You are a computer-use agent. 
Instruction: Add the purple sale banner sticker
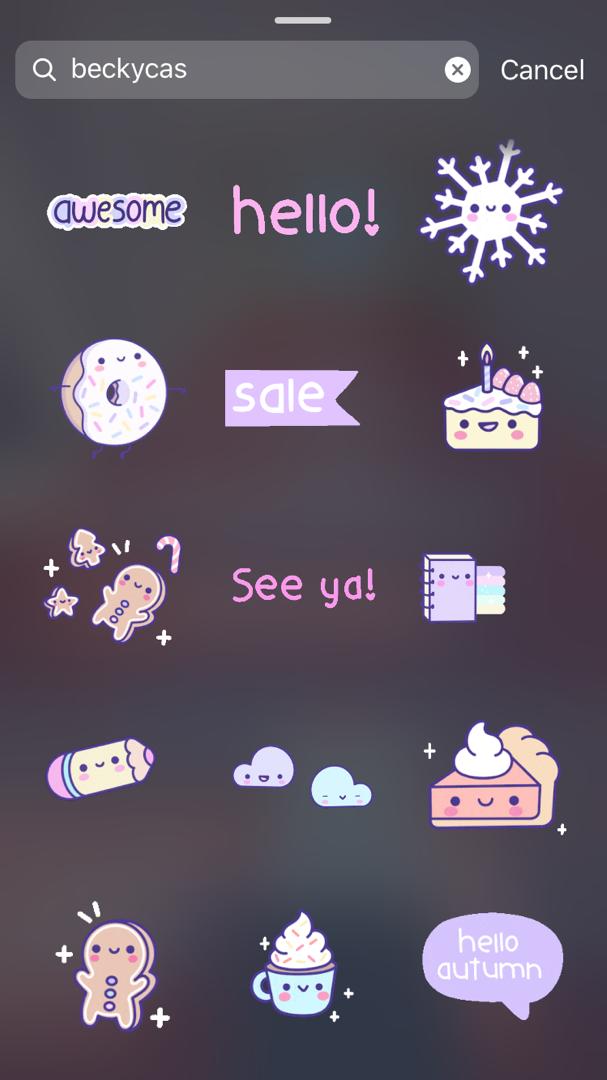tap(290, 397)
